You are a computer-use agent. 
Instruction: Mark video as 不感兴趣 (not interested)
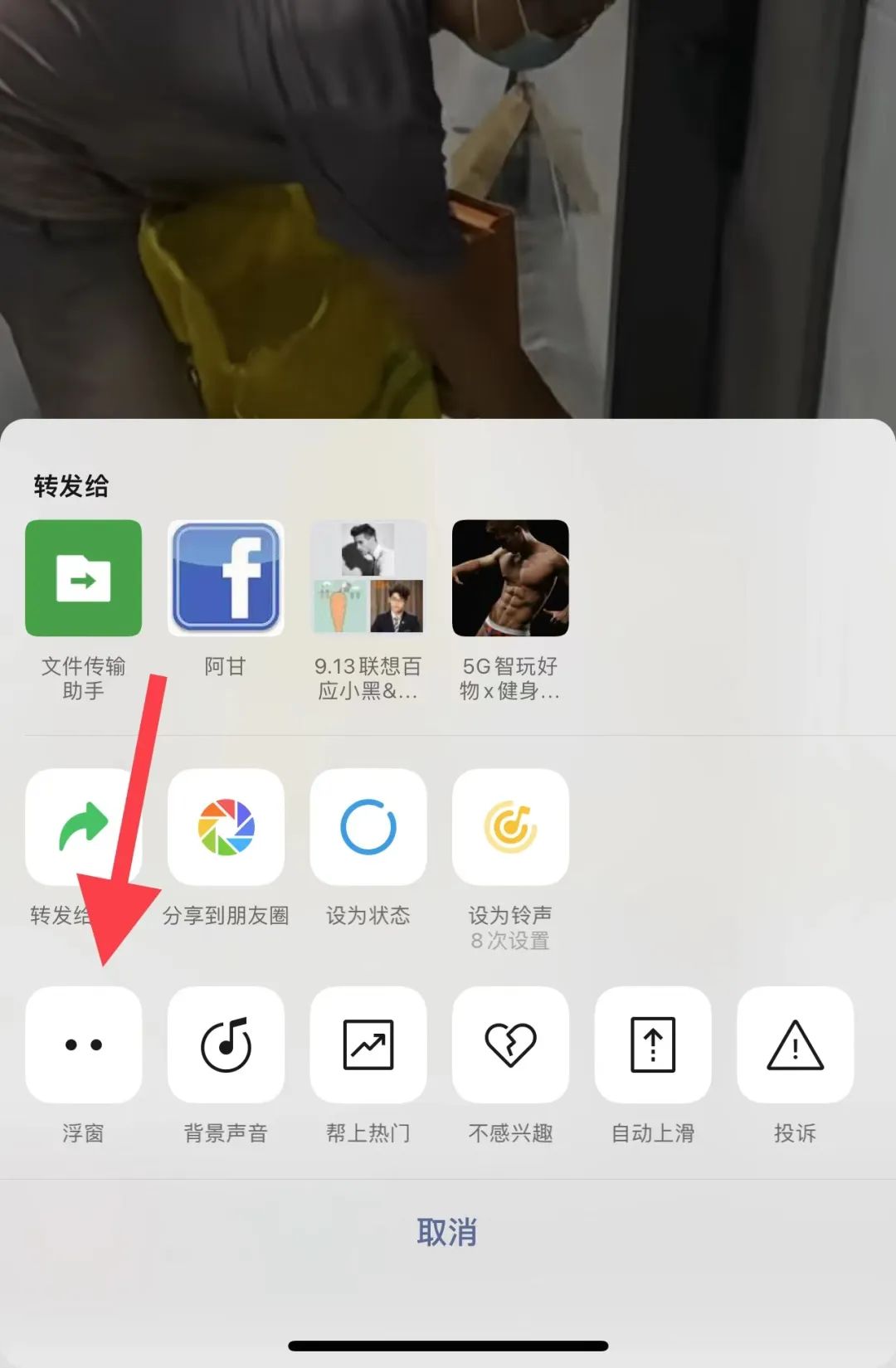510,1044
